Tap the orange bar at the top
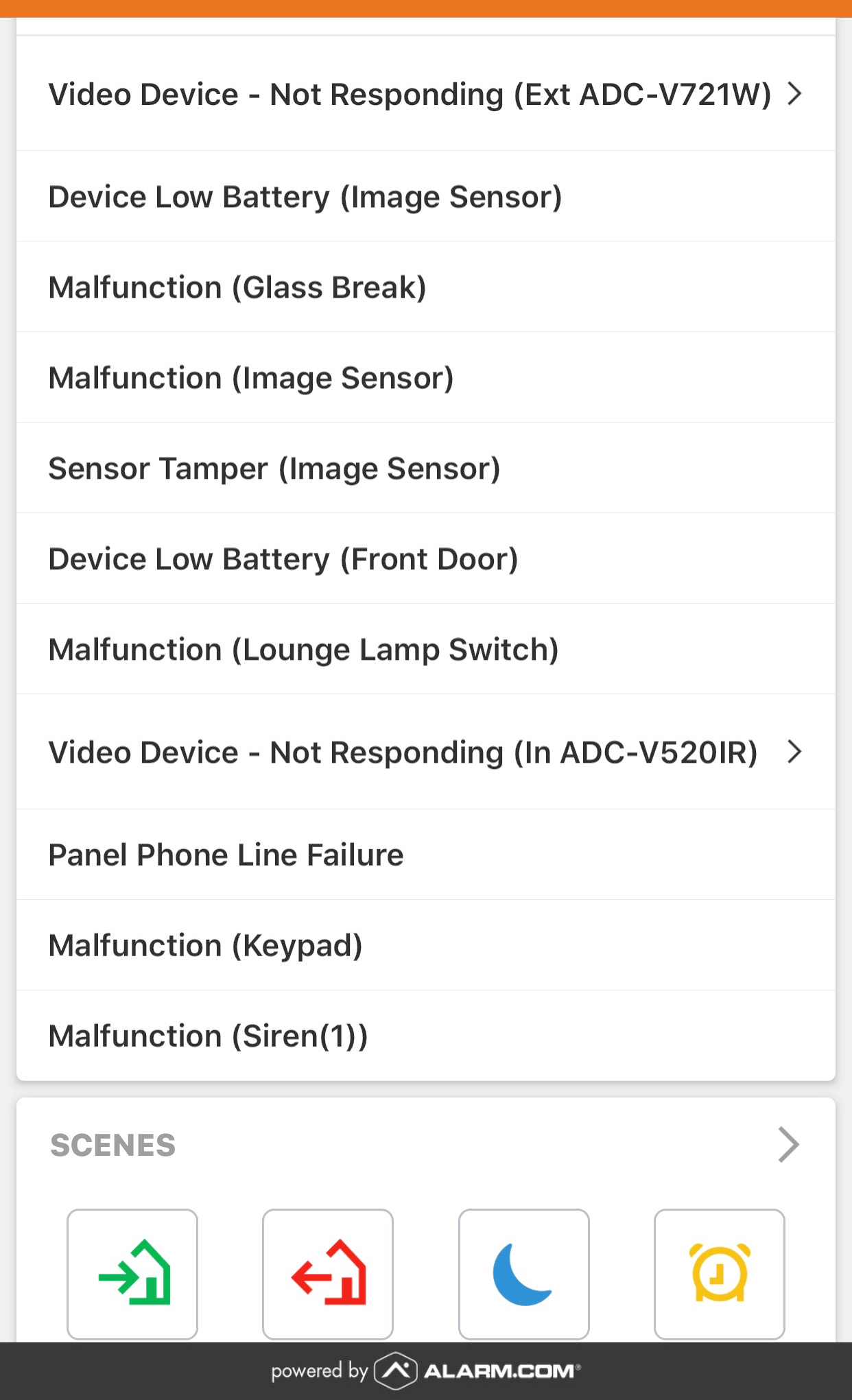Viewport: 852px width, 1400px height. (x=426, y=8)
